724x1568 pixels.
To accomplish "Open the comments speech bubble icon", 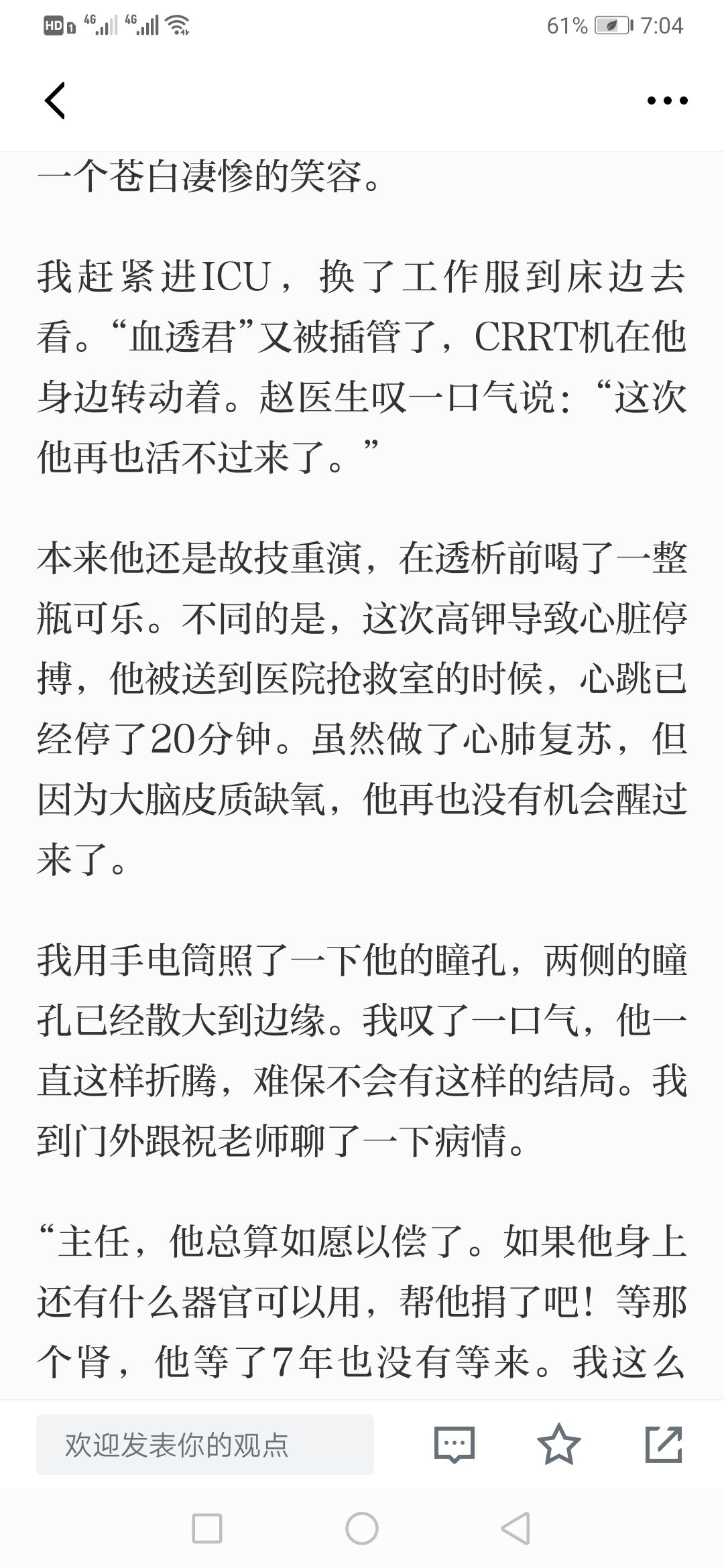I will [455, 1444].
